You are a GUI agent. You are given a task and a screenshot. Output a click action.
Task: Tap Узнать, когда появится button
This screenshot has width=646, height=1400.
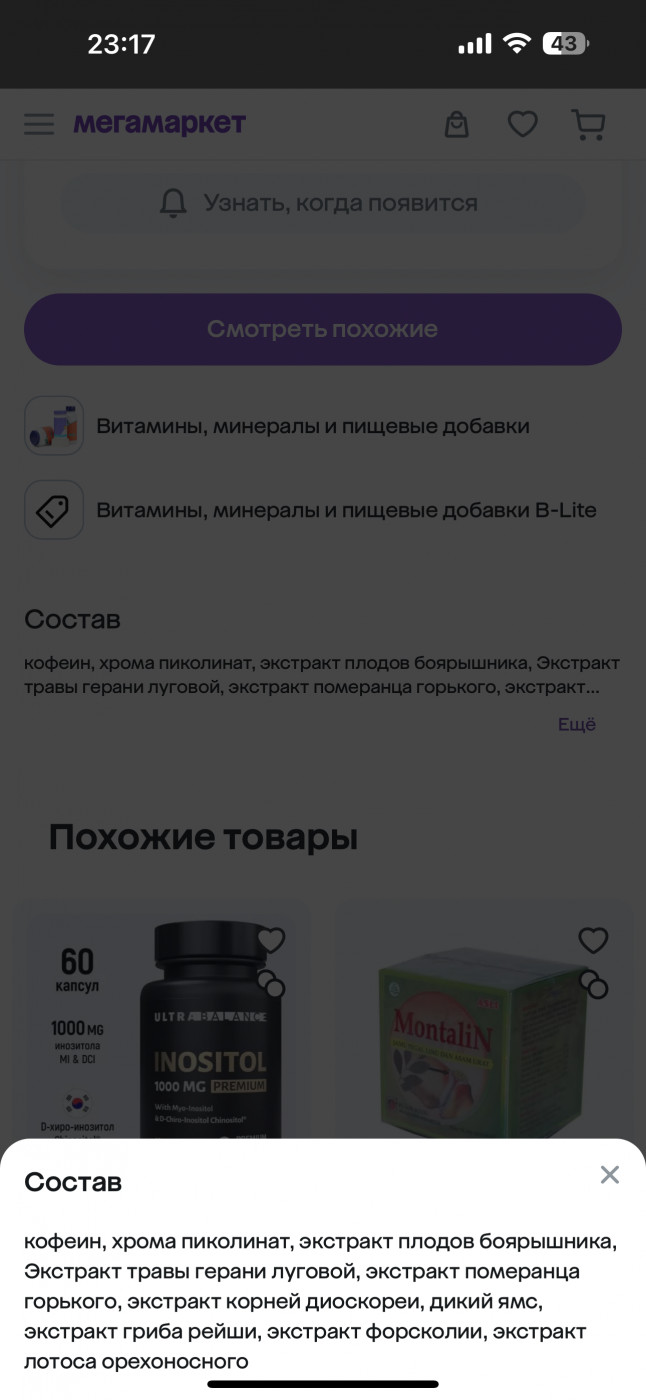click(323, 203)
